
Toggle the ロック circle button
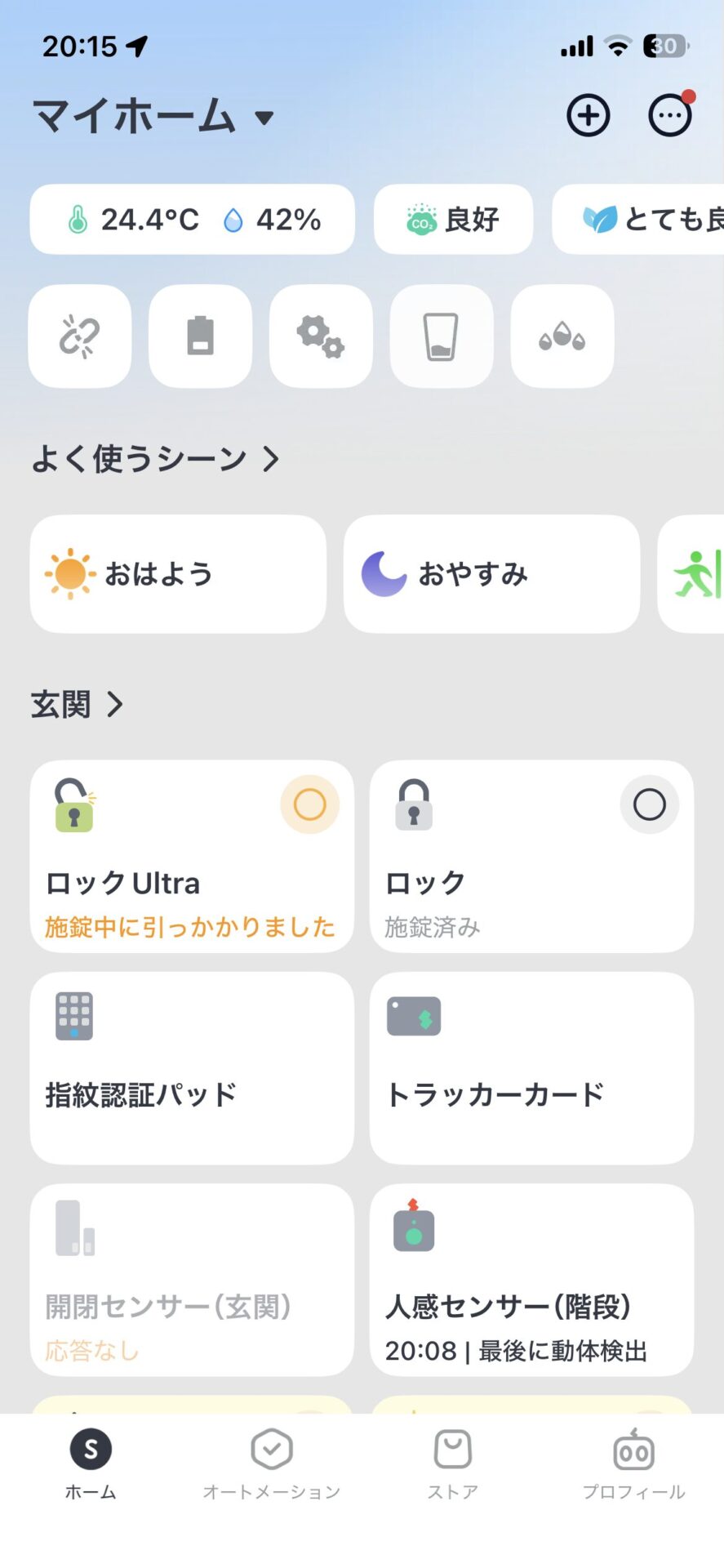649,804
